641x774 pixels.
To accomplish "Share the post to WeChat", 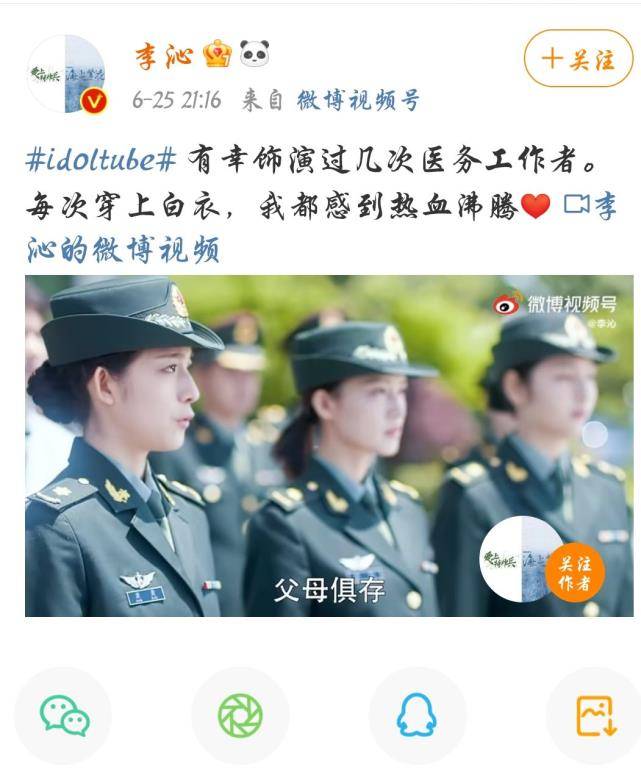I will (64, 715).
